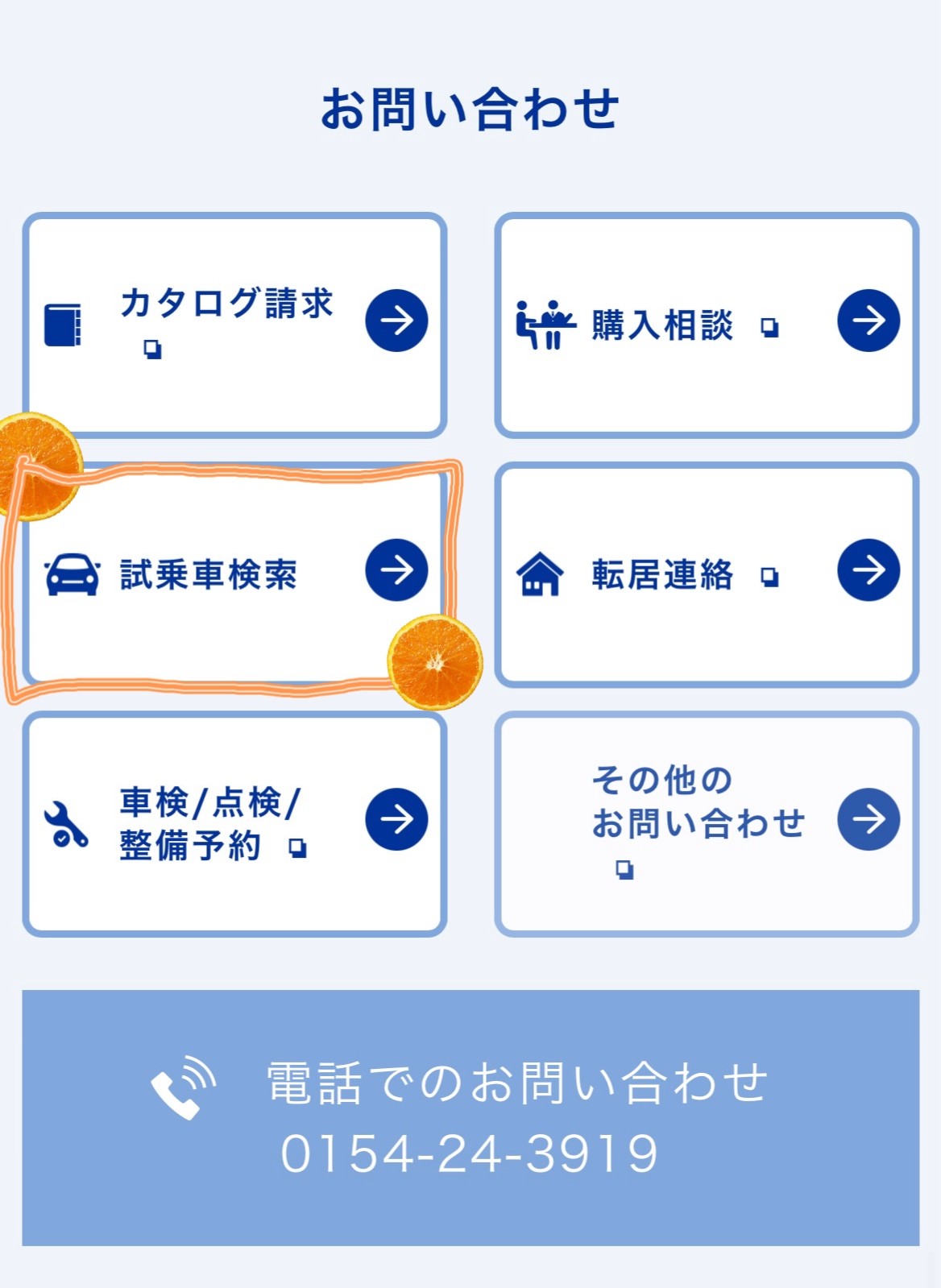Viewport: 941px width, 1288px height.
Task: Open 転居連絡 moving notification
Action: click(707, 574)
